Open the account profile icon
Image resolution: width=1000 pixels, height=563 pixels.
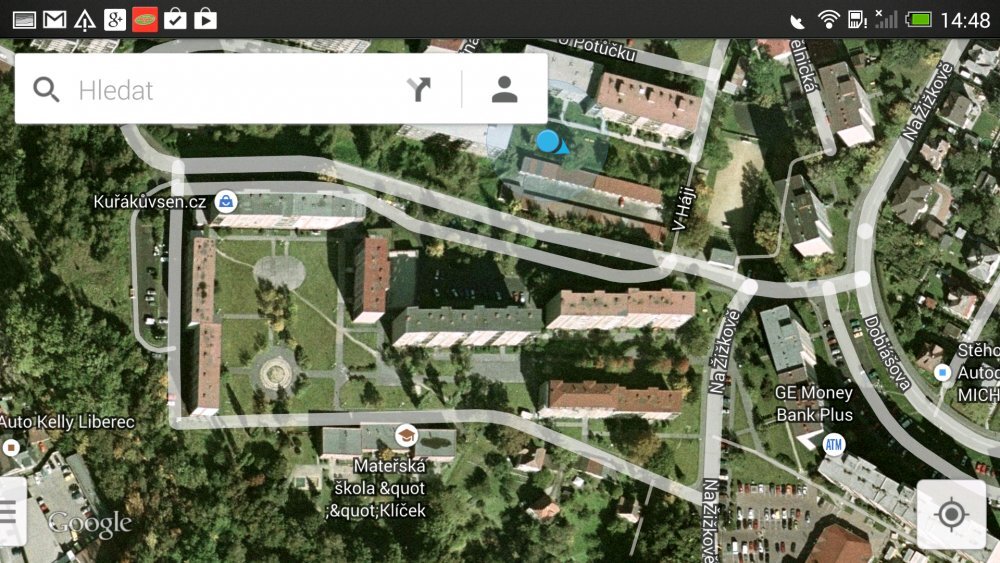(x=505, y=90)
